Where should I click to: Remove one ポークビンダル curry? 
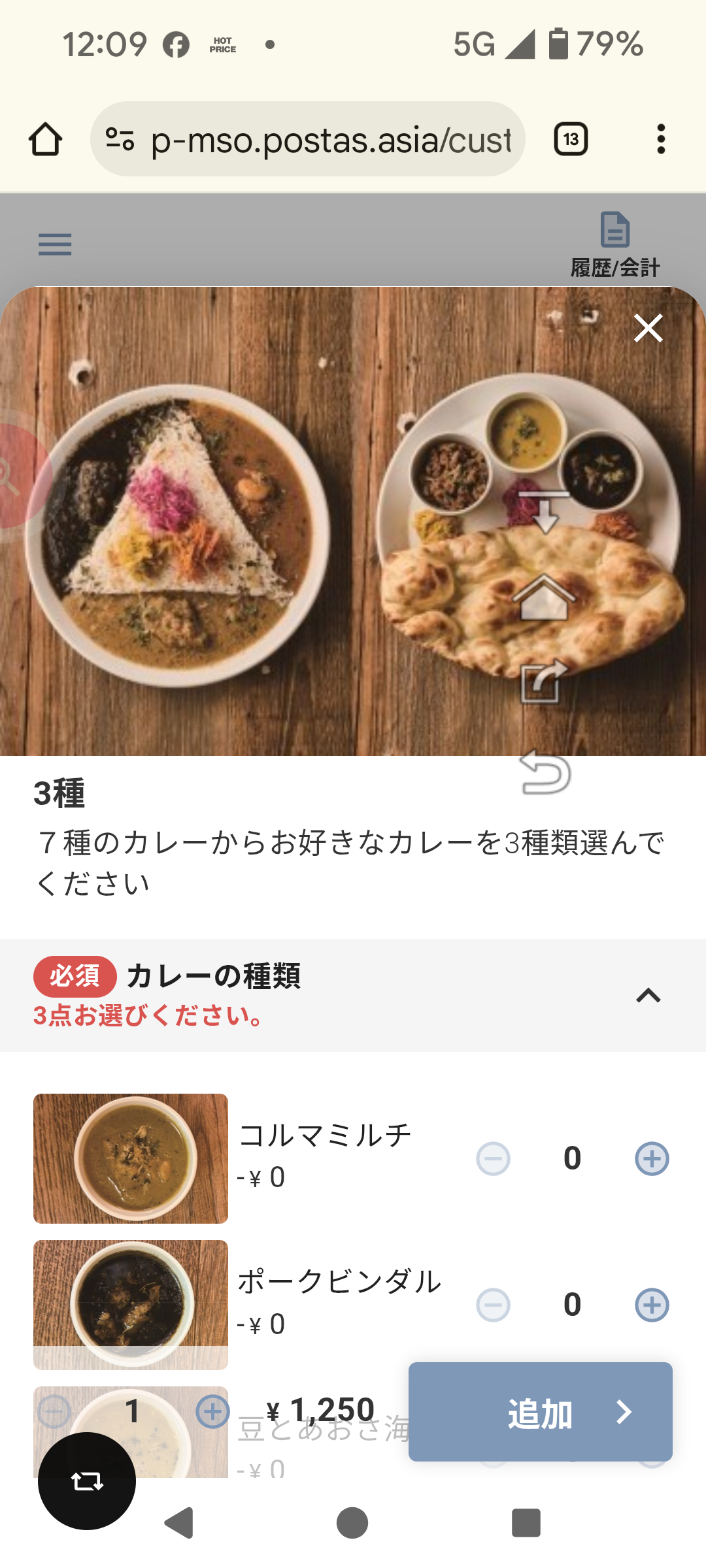(x=493, y=1305)
